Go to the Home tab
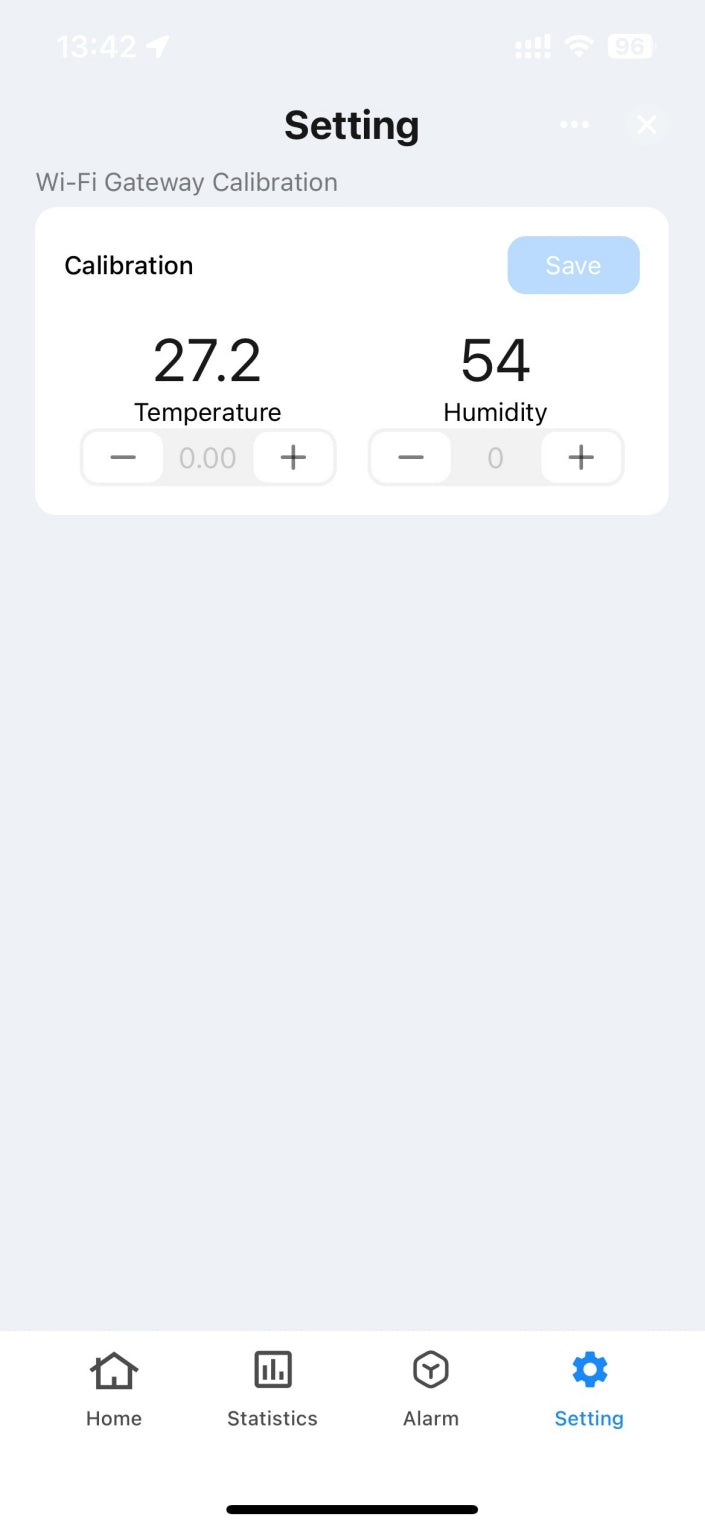Viewport: 705px width, 1525px height. pyautogui.click(x=114, y=1390)
